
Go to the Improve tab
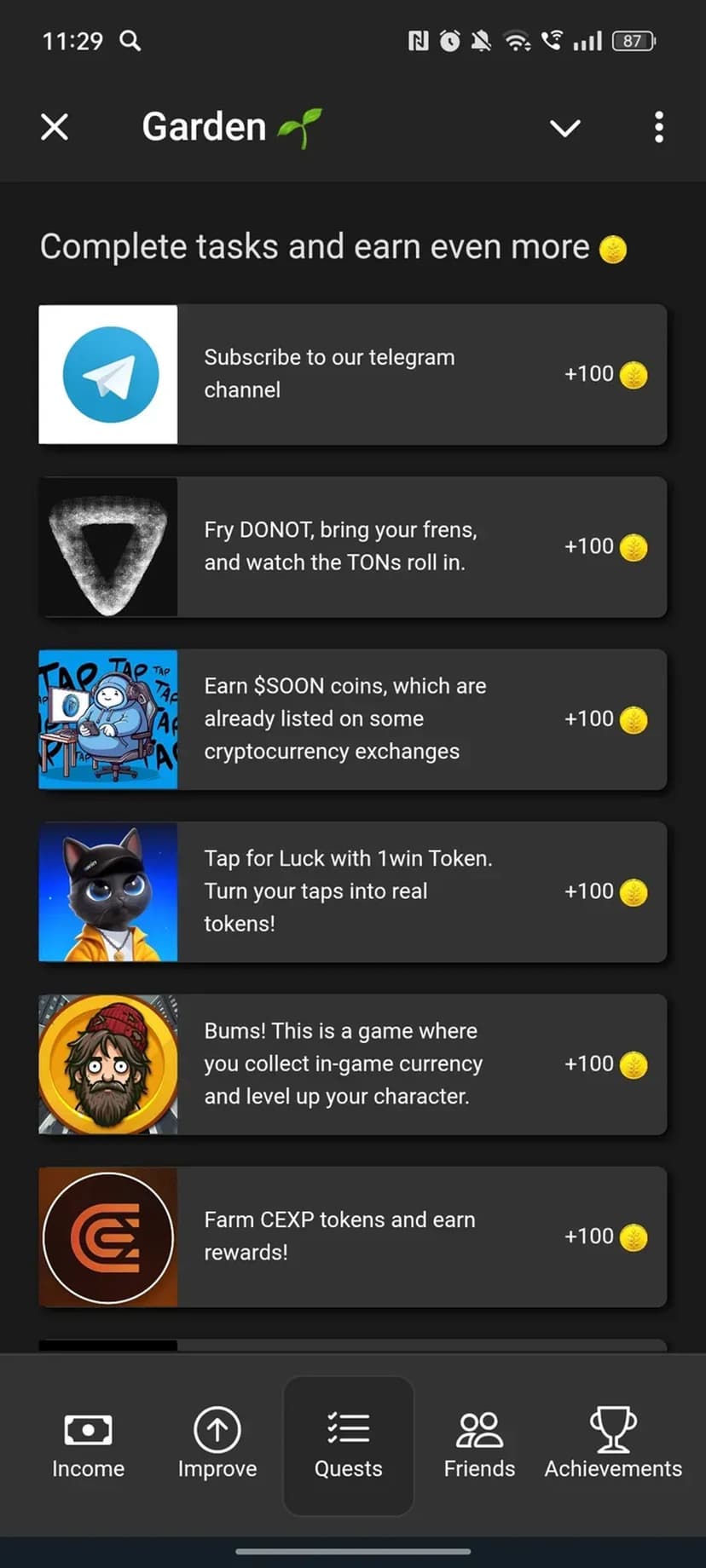point(217,1444)
